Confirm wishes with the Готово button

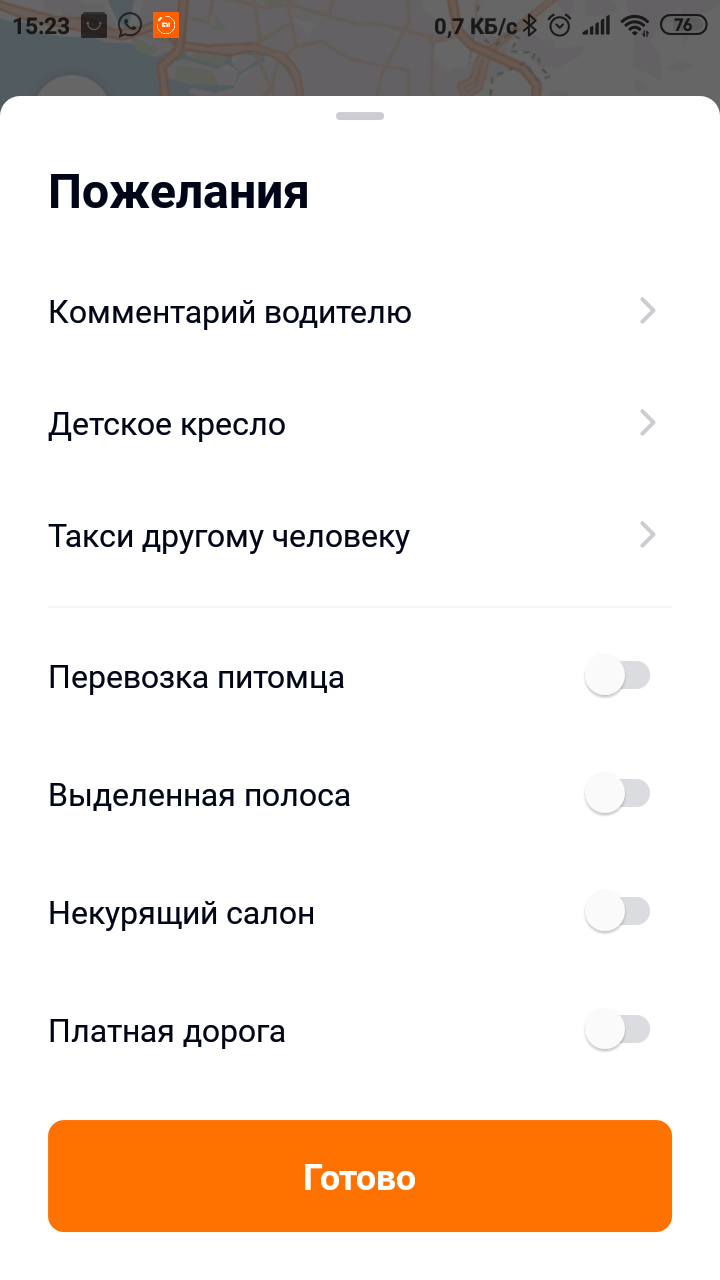360,1176
